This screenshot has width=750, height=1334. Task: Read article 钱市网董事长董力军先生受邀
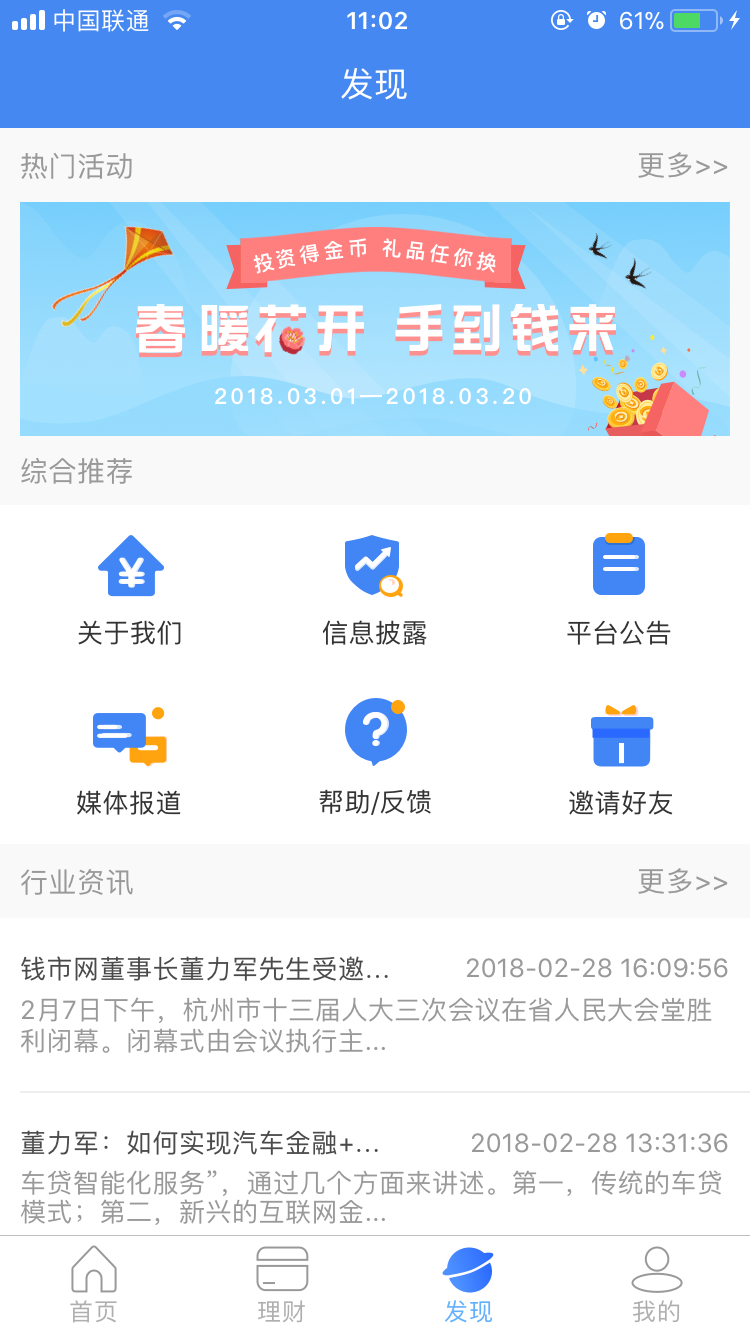pyautogui.click(x=375, y=1005)
